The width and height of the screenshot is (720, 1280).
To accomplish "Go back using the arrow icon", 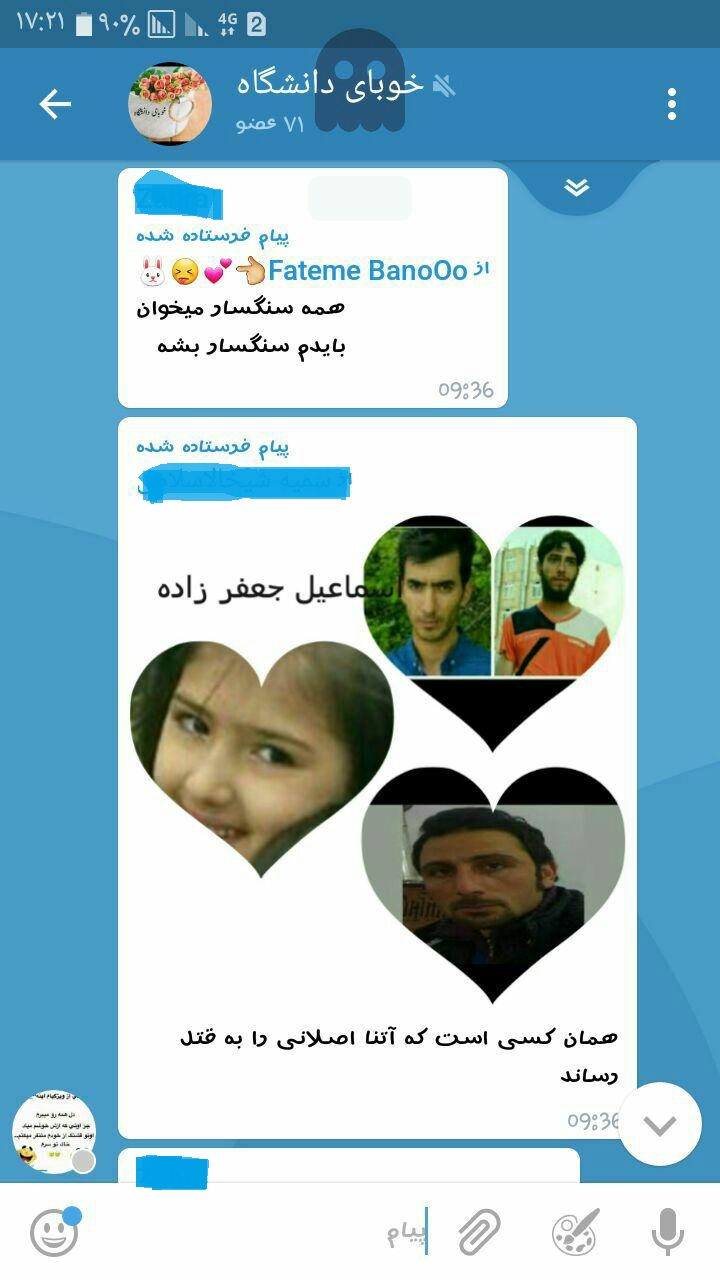I will click(55, 104).
